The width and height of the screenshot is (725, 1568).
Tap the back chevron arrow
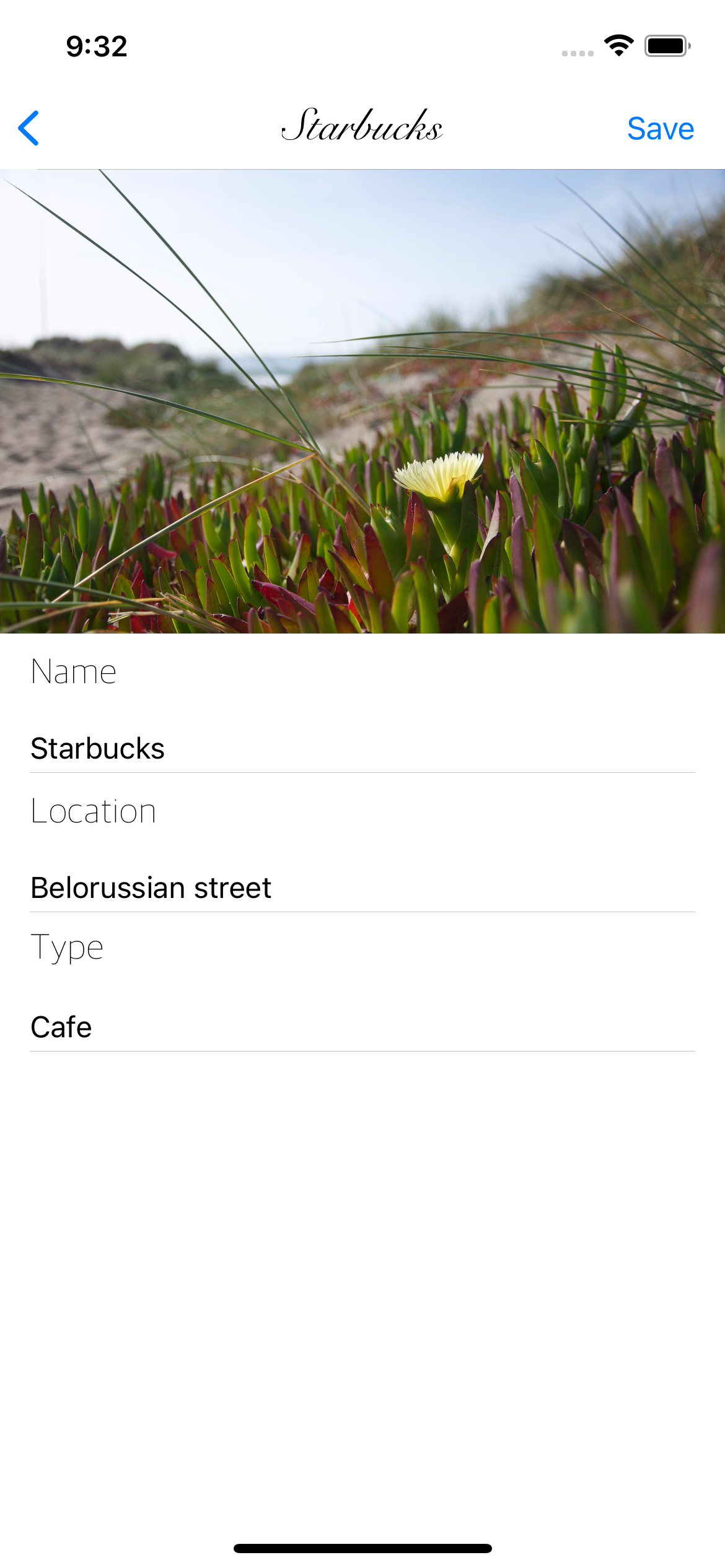tap(29, 128)
